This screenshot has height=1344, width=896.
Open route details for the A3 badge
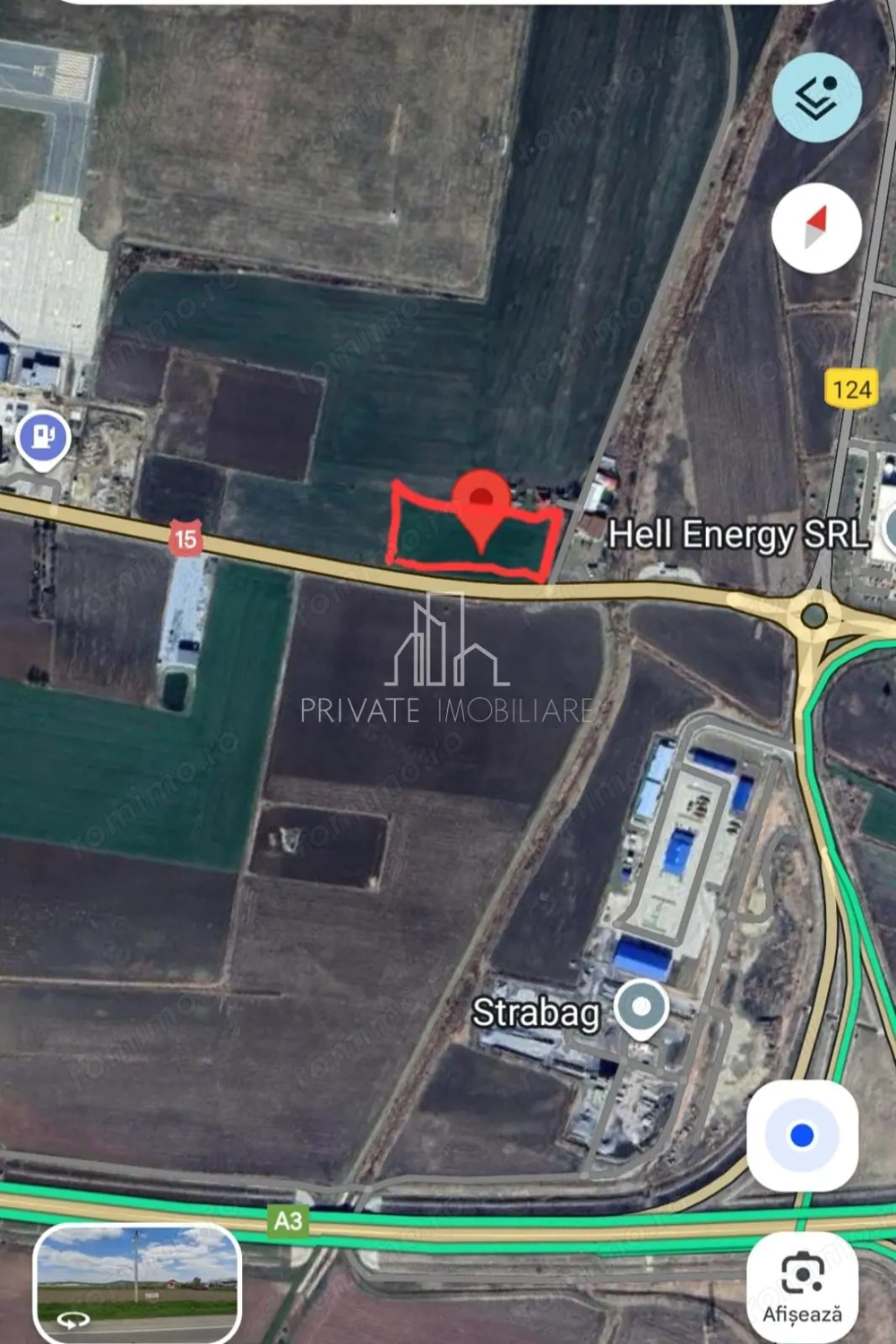[286, 1219]
